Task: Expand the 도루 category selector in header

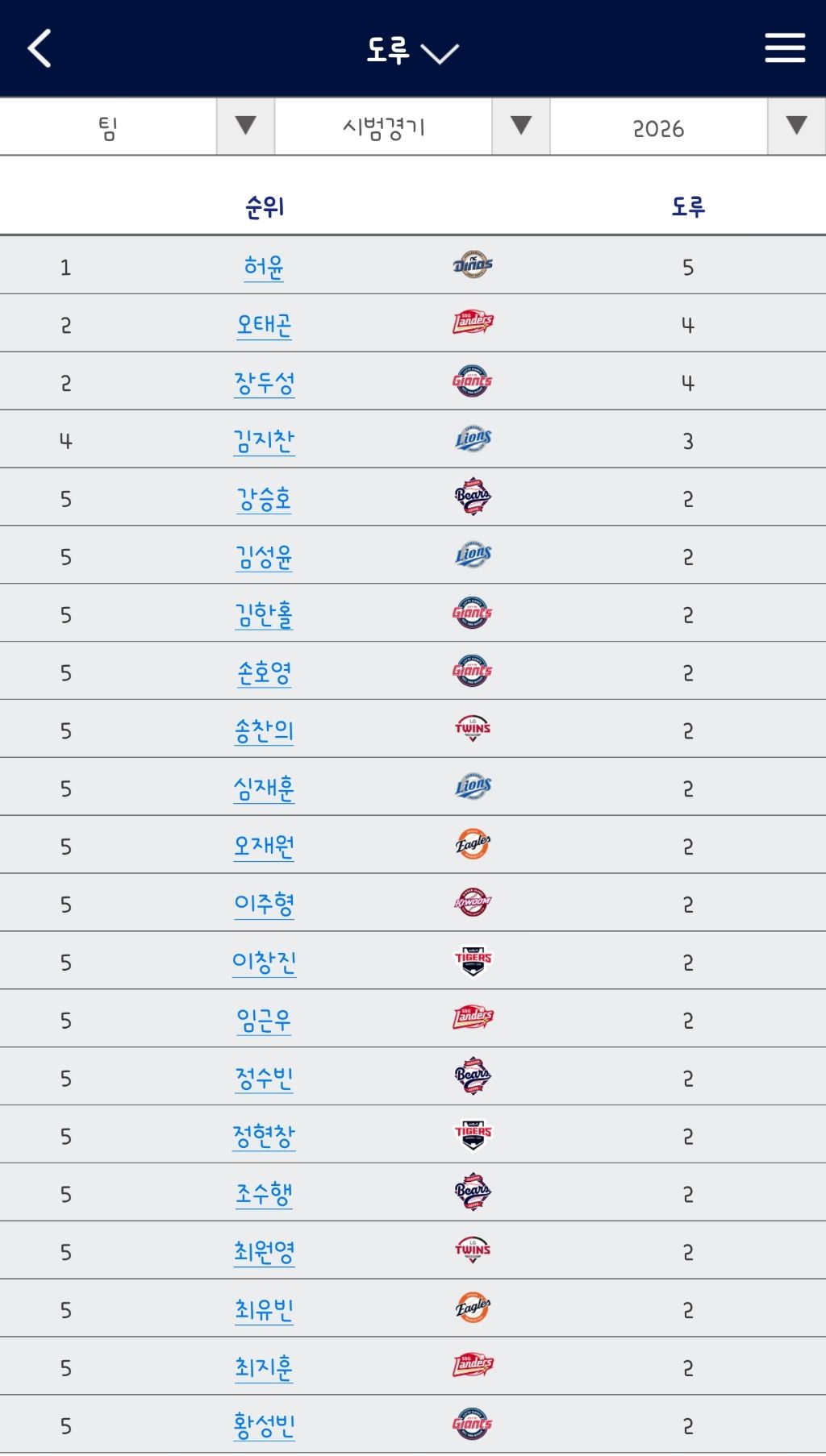Action: pyautogui.click(x=412, y=50)
